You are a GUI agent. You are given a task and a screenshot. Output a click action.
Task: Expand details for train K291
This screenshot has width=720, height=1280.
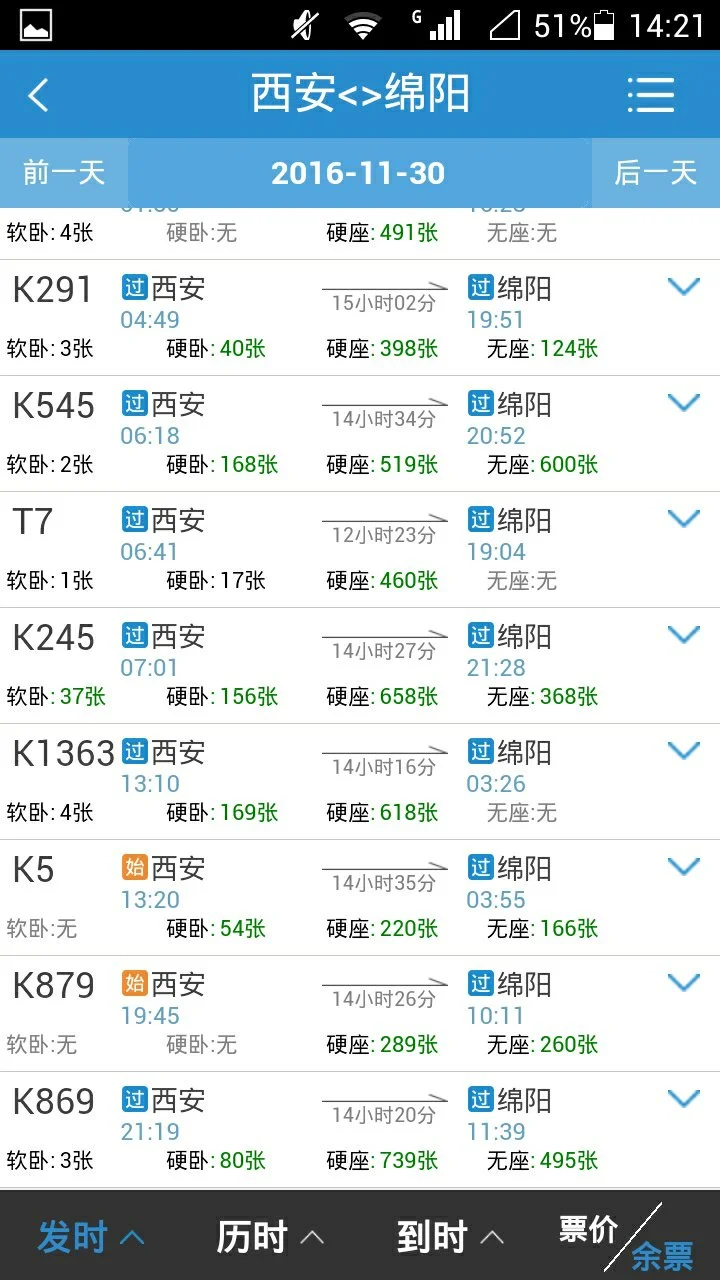(684, 287)
